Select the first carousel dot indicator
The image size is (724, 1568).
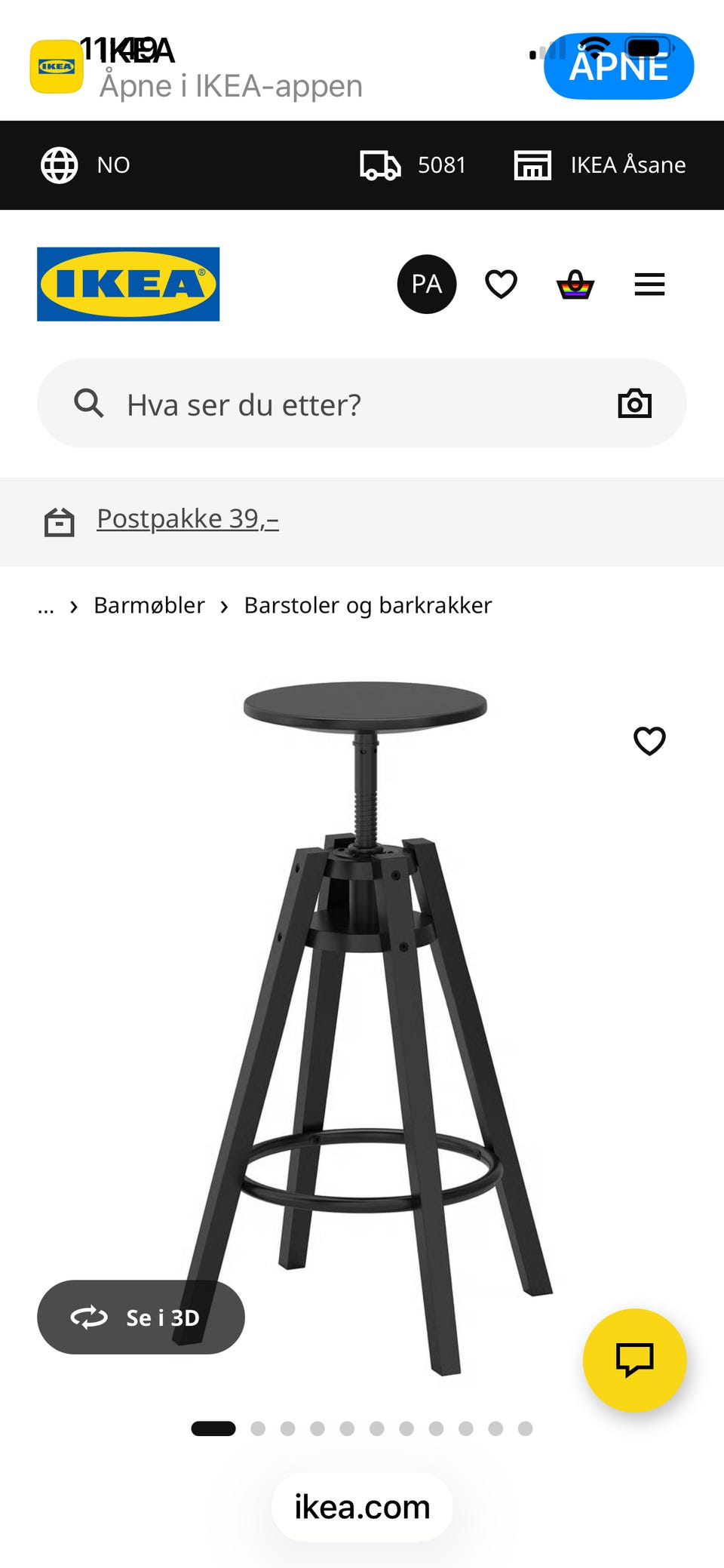click(x=215, y=1428)
